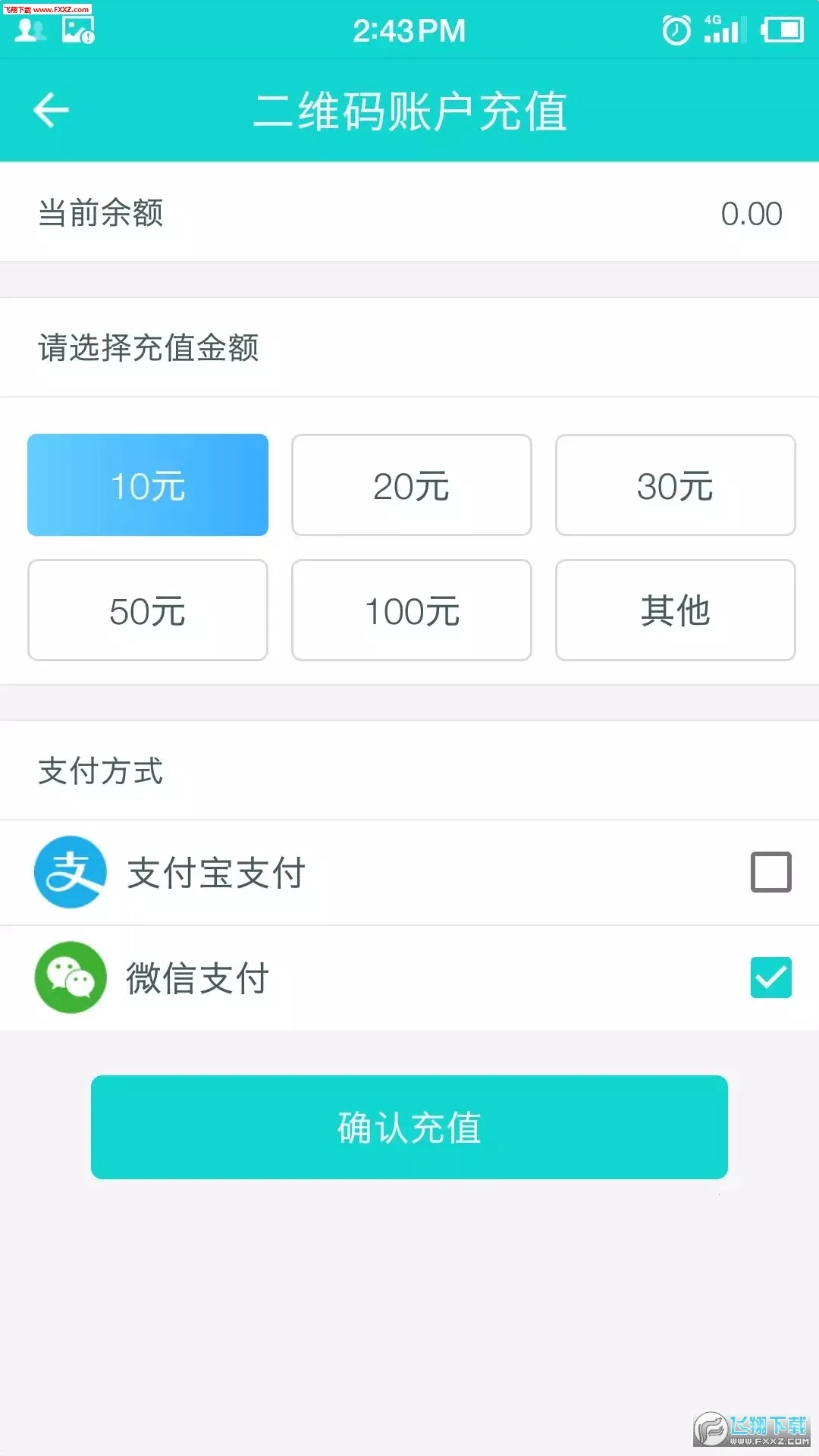Pick the 30元 recharge amount
819x1456 pixels.
click(675, 485)
